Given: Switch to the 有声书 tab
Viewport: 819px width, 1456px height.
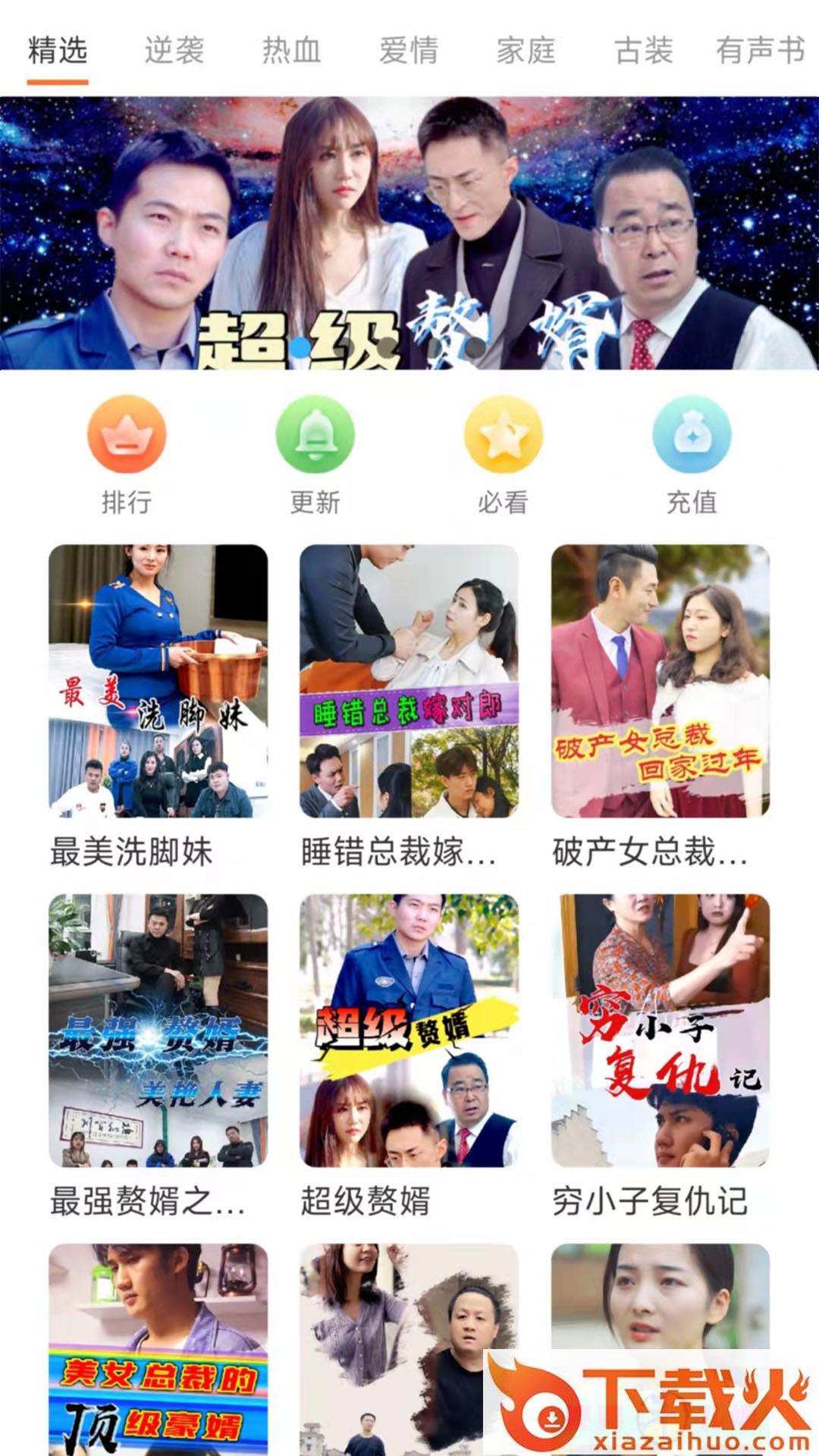Looking at the screenshot, I should click(x=760, y=52).
